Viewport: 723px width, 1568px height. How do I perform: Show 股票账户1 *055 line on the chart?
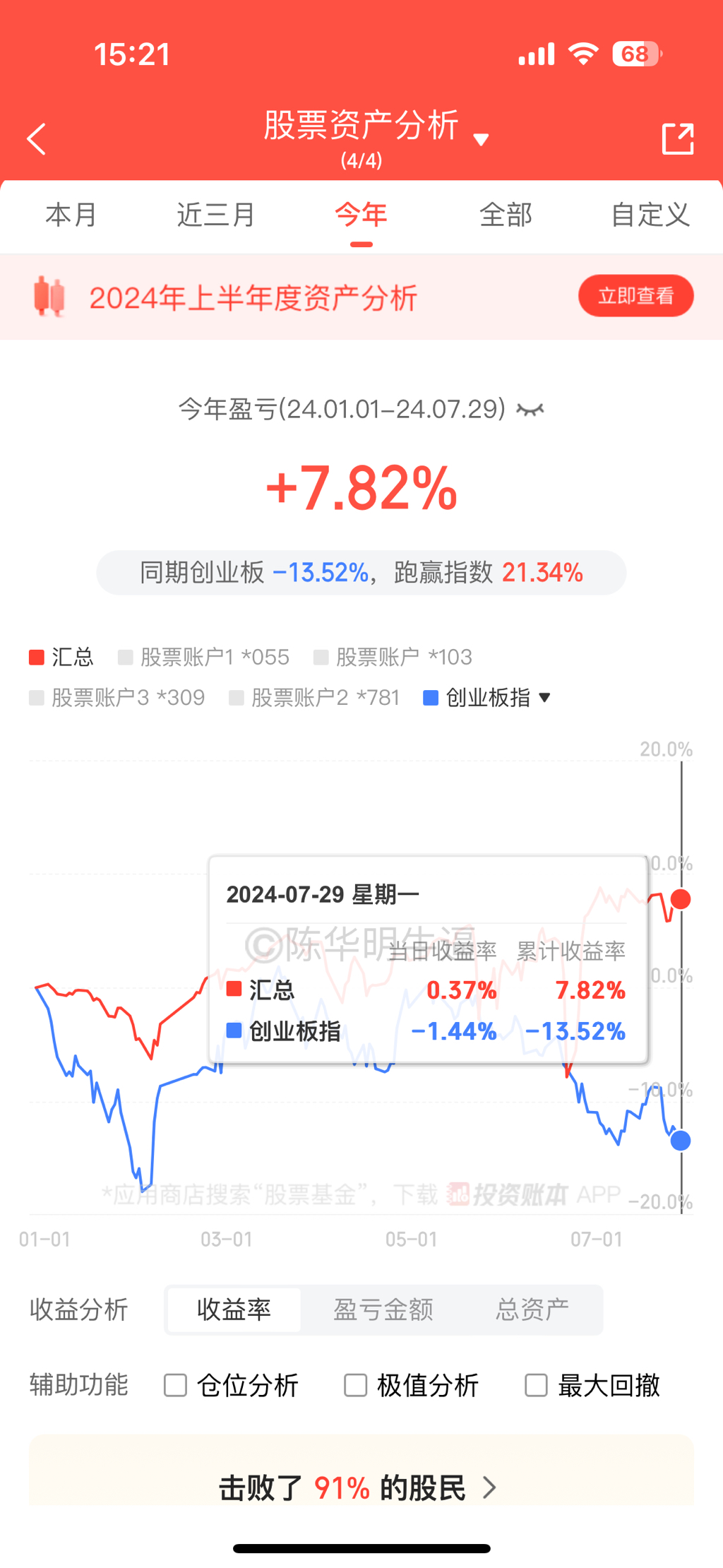tap(204, 657)
